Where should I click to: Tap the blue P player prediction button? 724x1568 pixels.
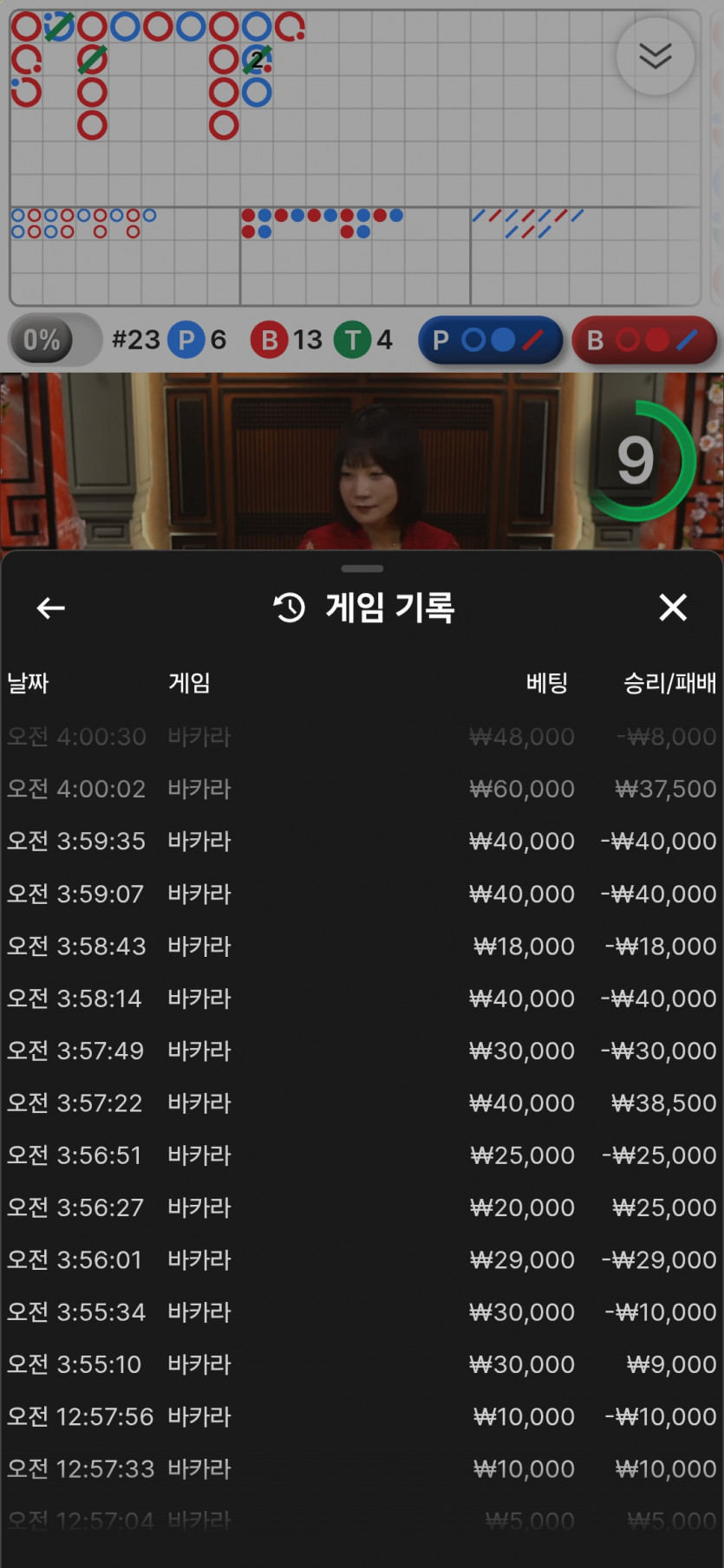point(490,340)
